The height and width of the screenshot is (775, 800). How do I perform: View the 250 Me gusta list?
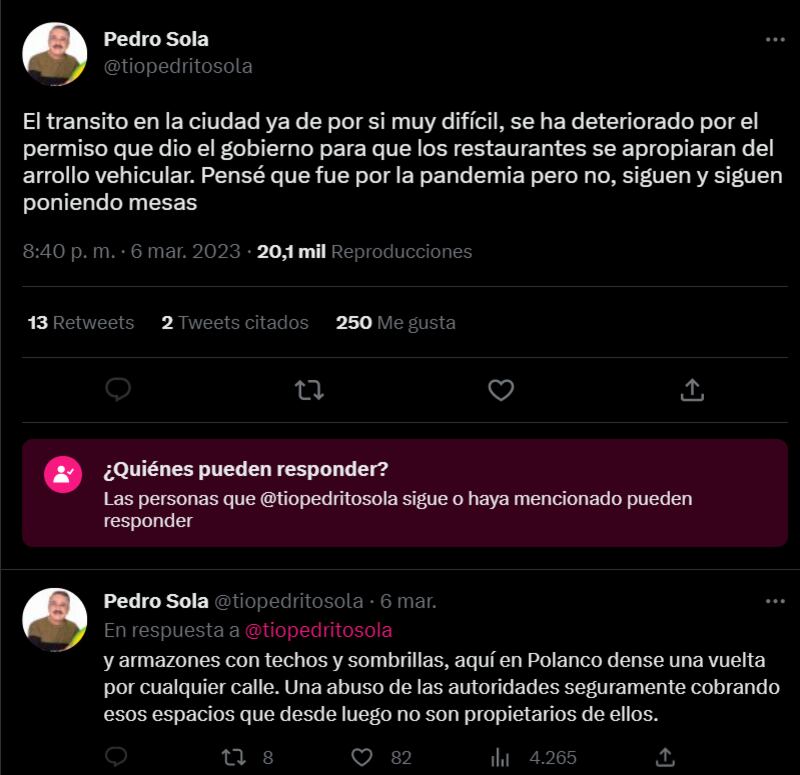point(396,323)
